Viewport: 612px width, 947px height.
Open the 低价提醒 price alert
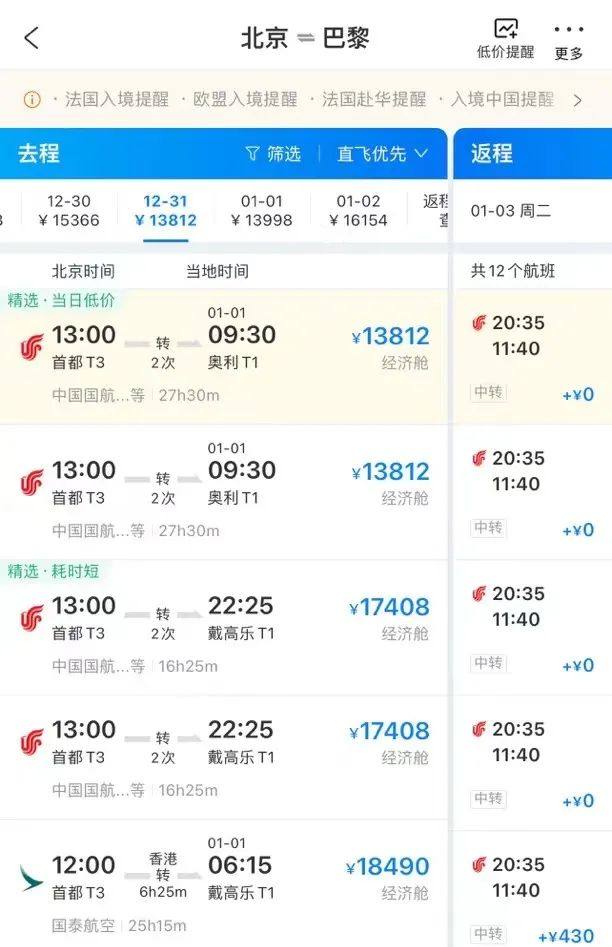505,39
